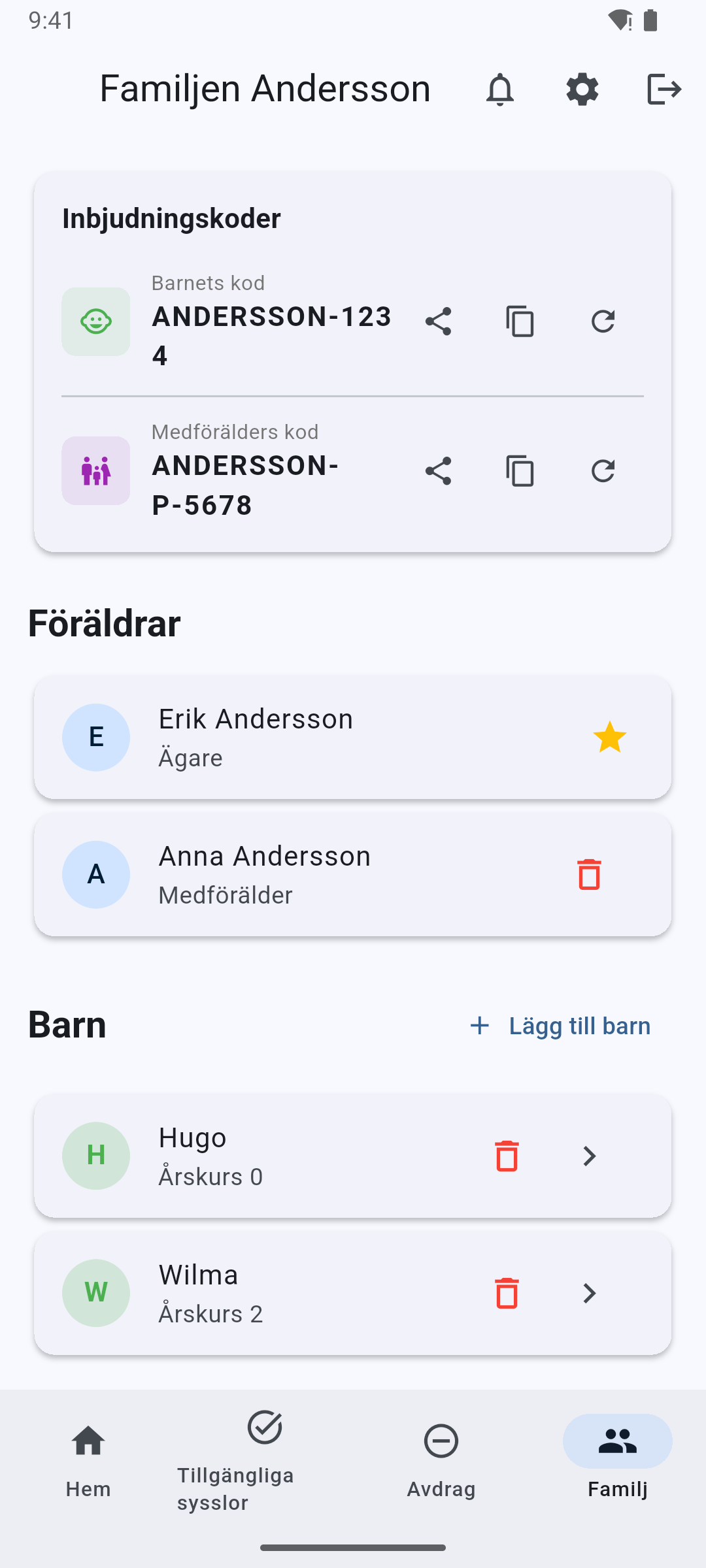This screenshot has width=706, height=1568.
Task: Delete parent Anna Andersson
Action: [589, 875]
